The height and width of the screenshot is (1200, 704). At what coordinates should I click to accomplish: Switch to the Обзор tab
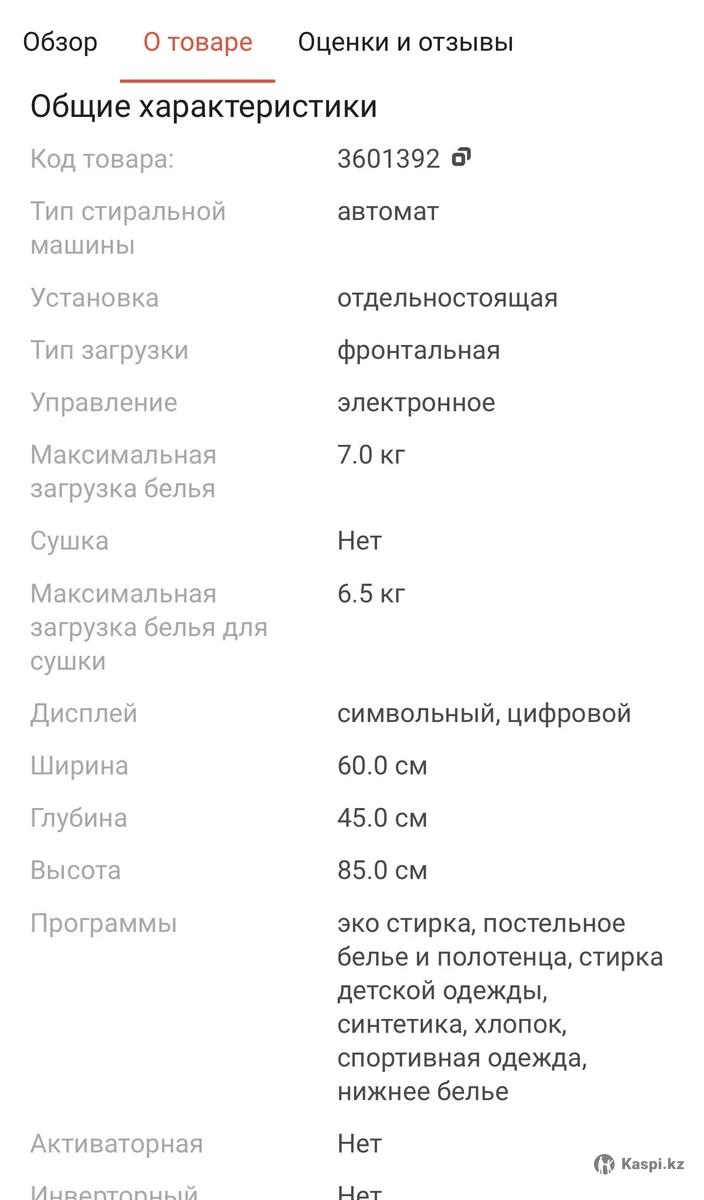(60, 42)
